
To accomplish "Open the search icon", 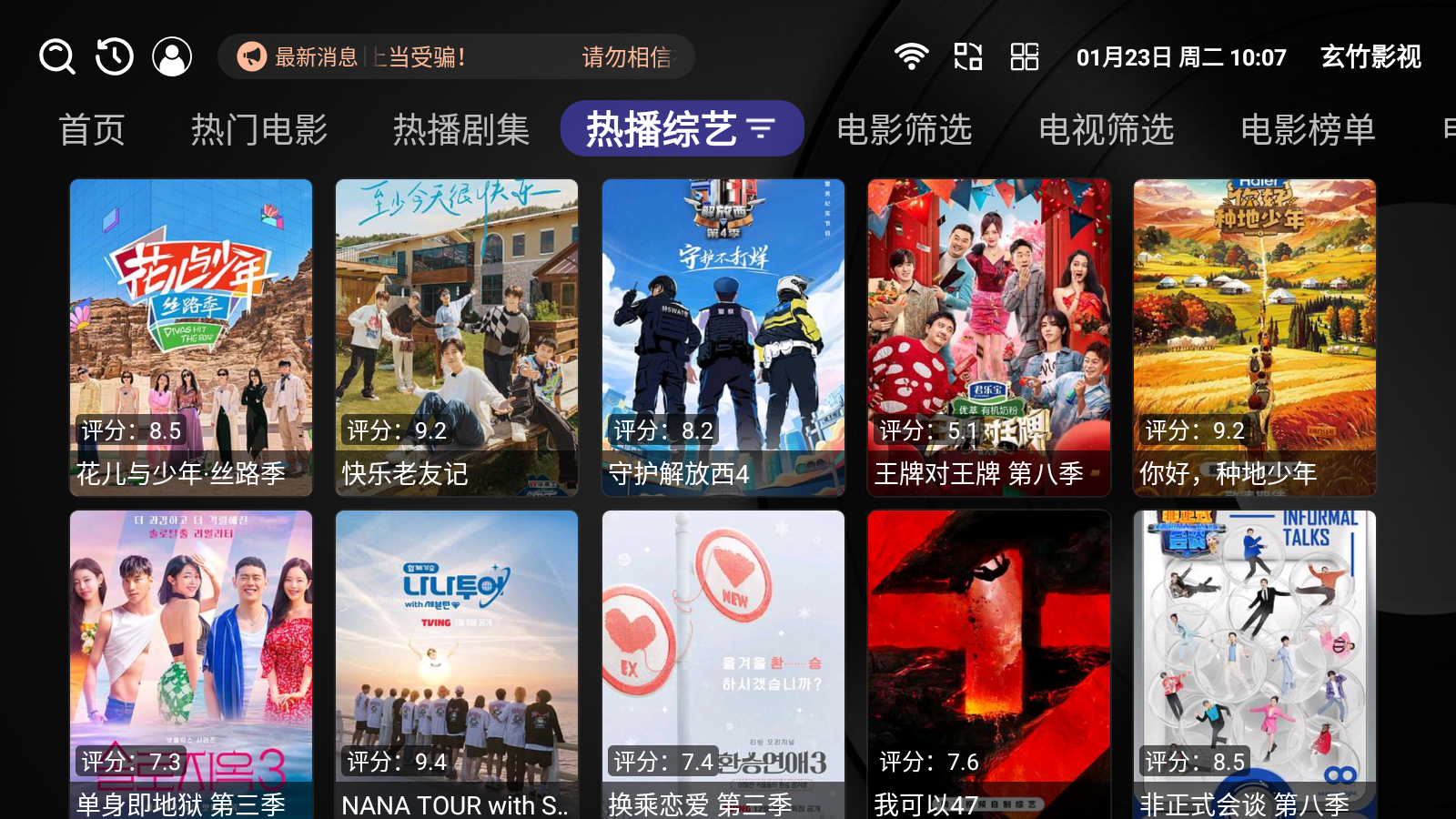I will (x=57, y=56).
